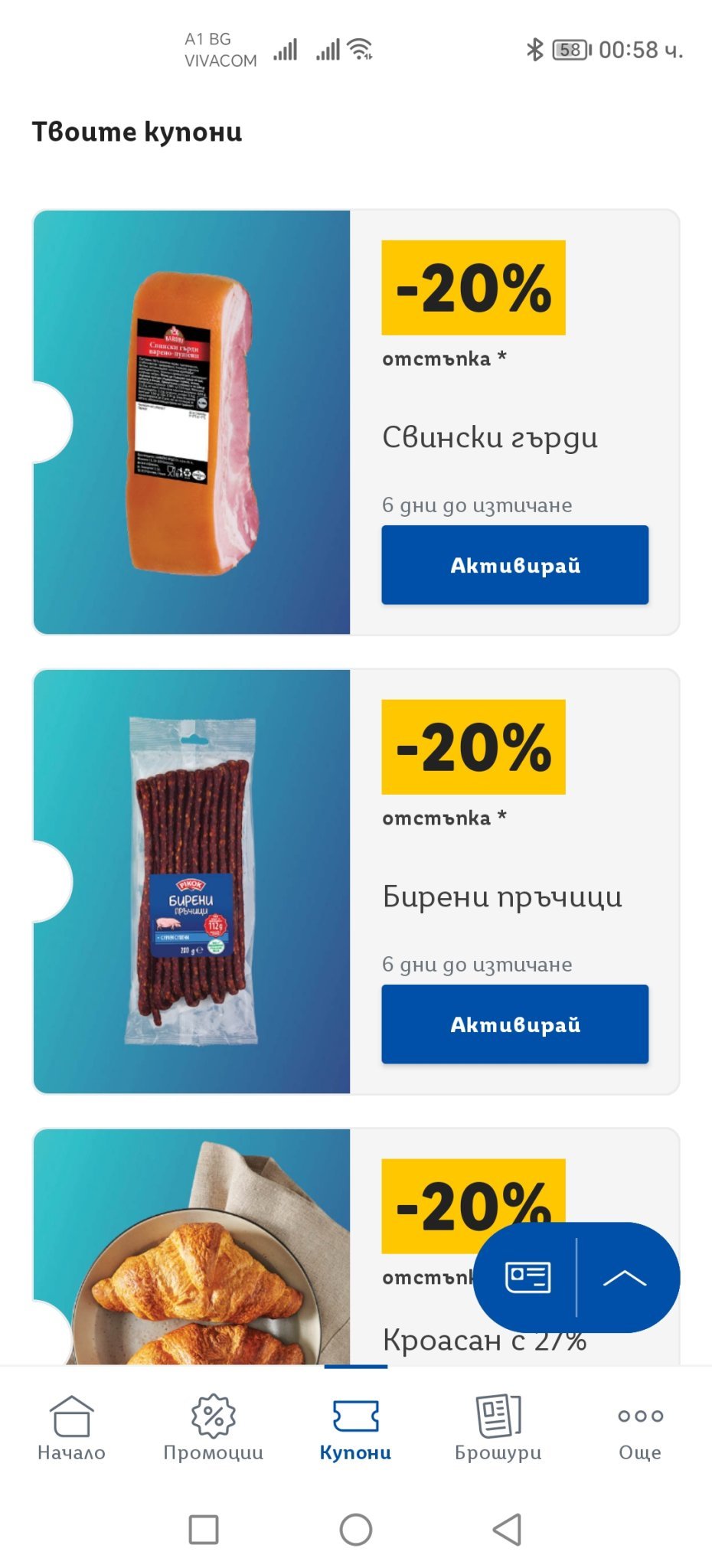Go to the system home screen
Image resolution: width=712 pixels, height=1568 pixels.
tap(356, 1529)
